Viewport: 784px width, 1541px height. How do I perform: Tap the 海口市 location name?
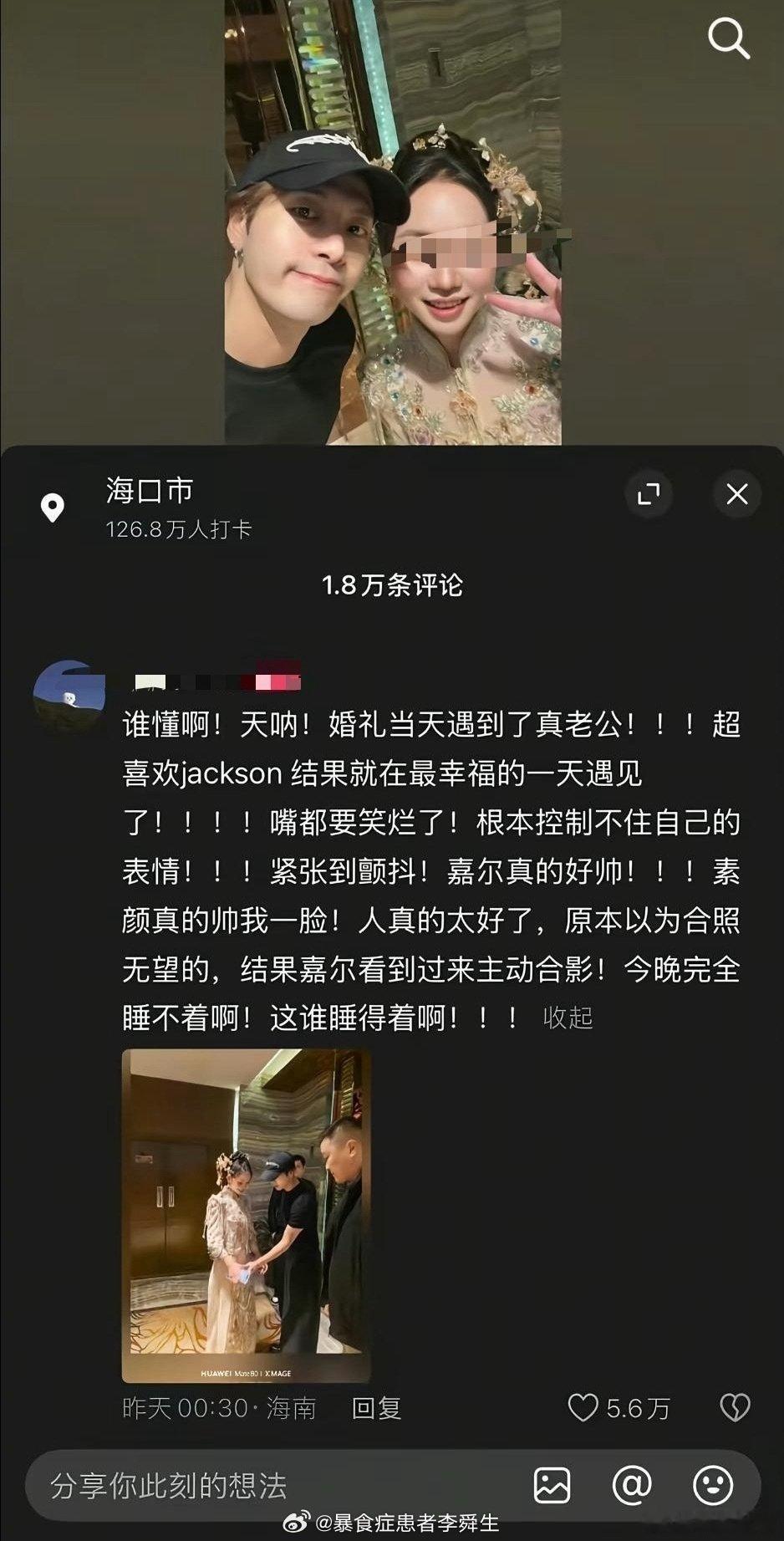tap(146, 492)
